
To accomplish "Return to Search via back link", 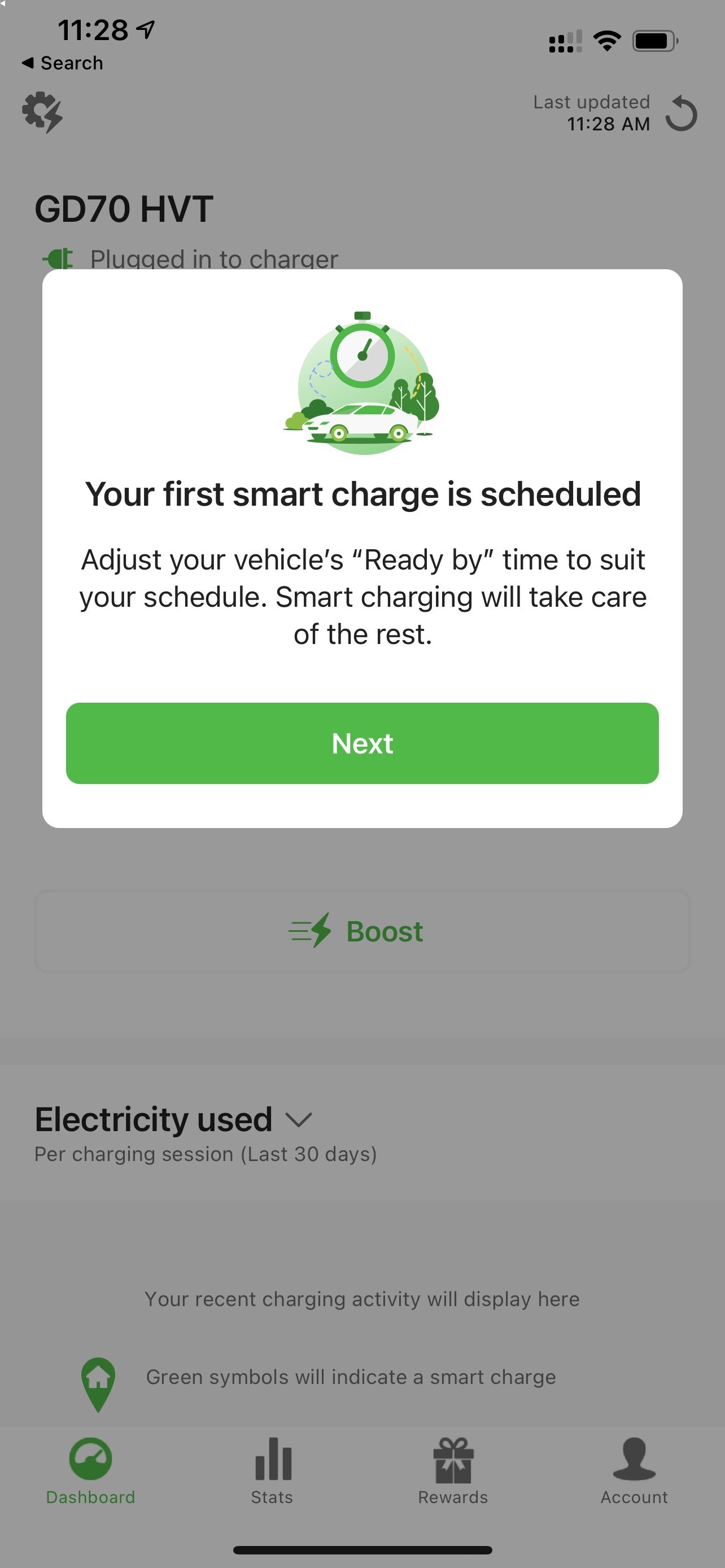I will pos(63,63).
